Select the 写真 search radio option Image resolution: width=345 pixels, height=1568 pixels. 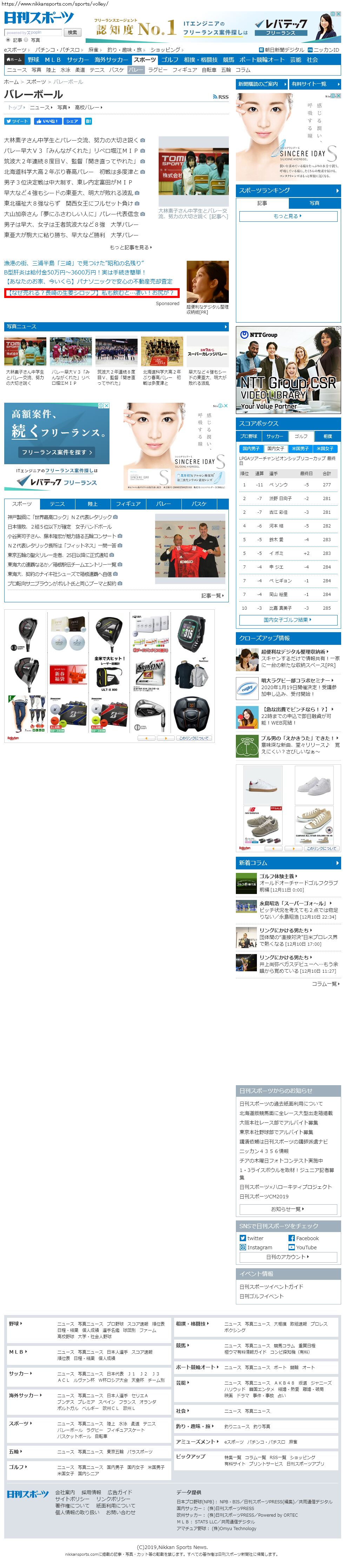tap(28, 40)
